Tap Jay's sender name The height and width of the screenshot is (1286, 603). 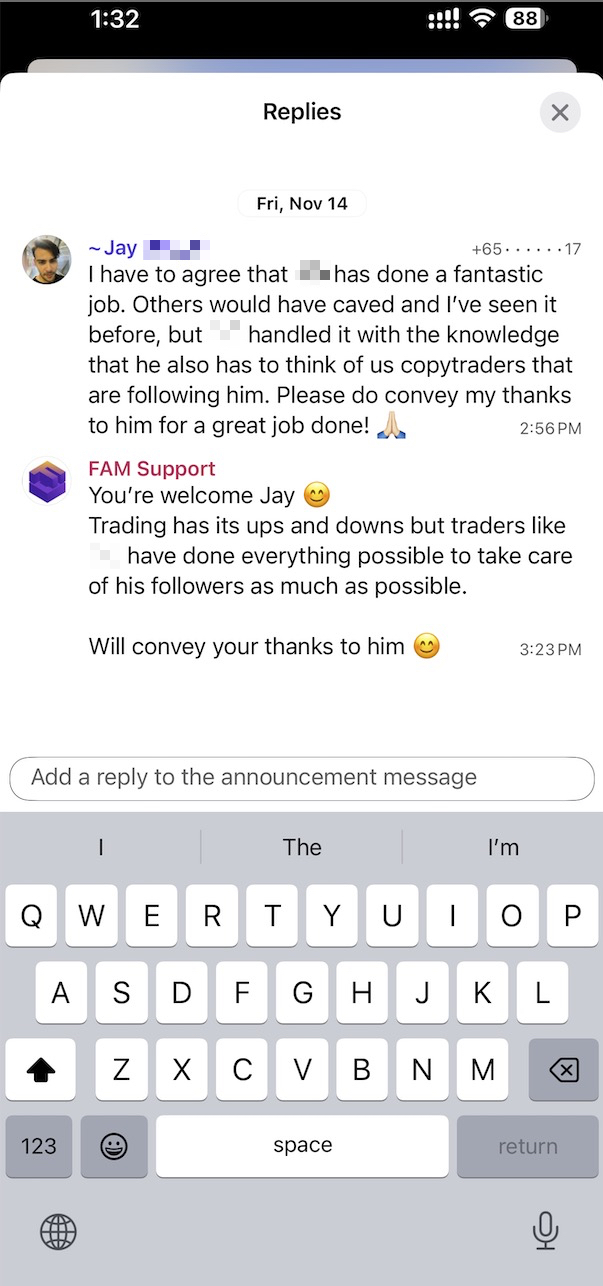pyautogui.click(x=113, y=248)
